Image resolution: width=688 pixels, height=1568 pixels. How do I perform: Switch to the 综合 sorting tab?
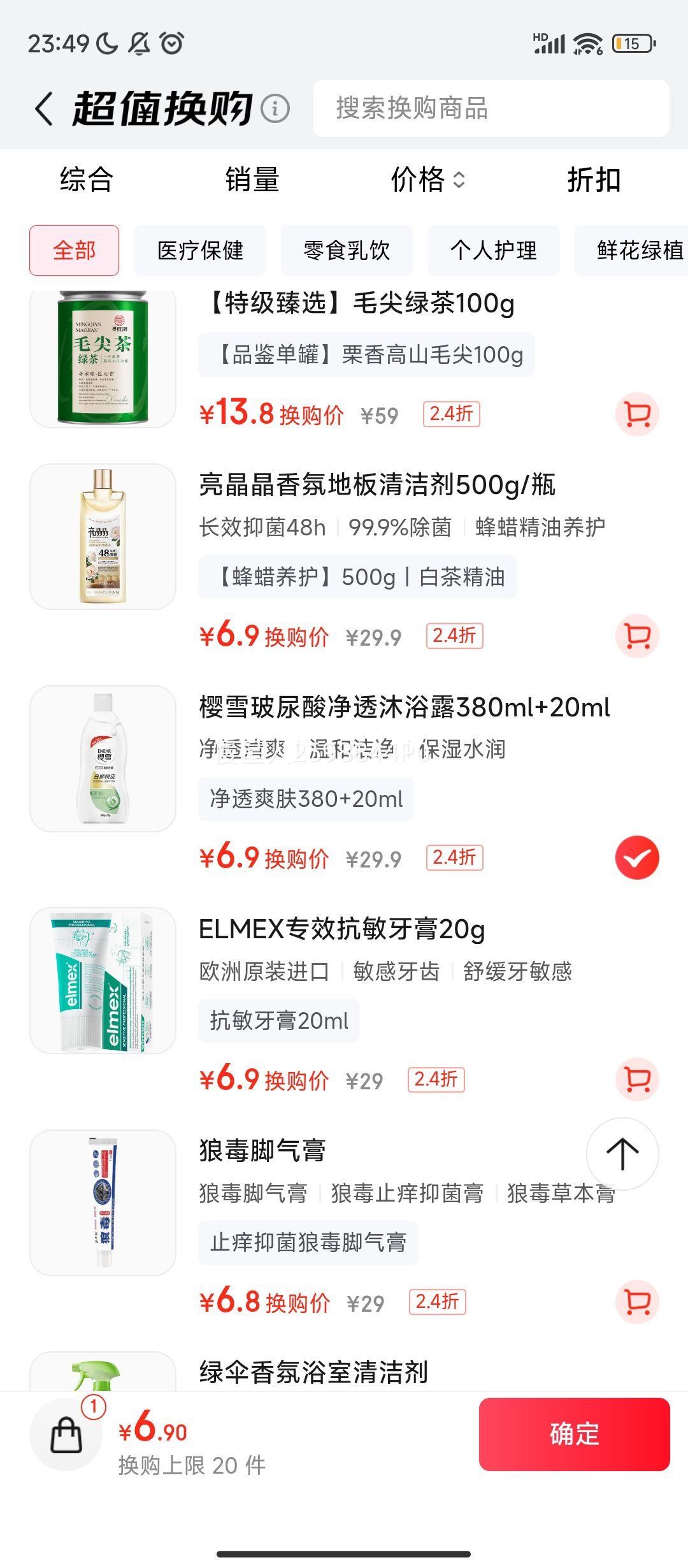(x=85, y=180)
